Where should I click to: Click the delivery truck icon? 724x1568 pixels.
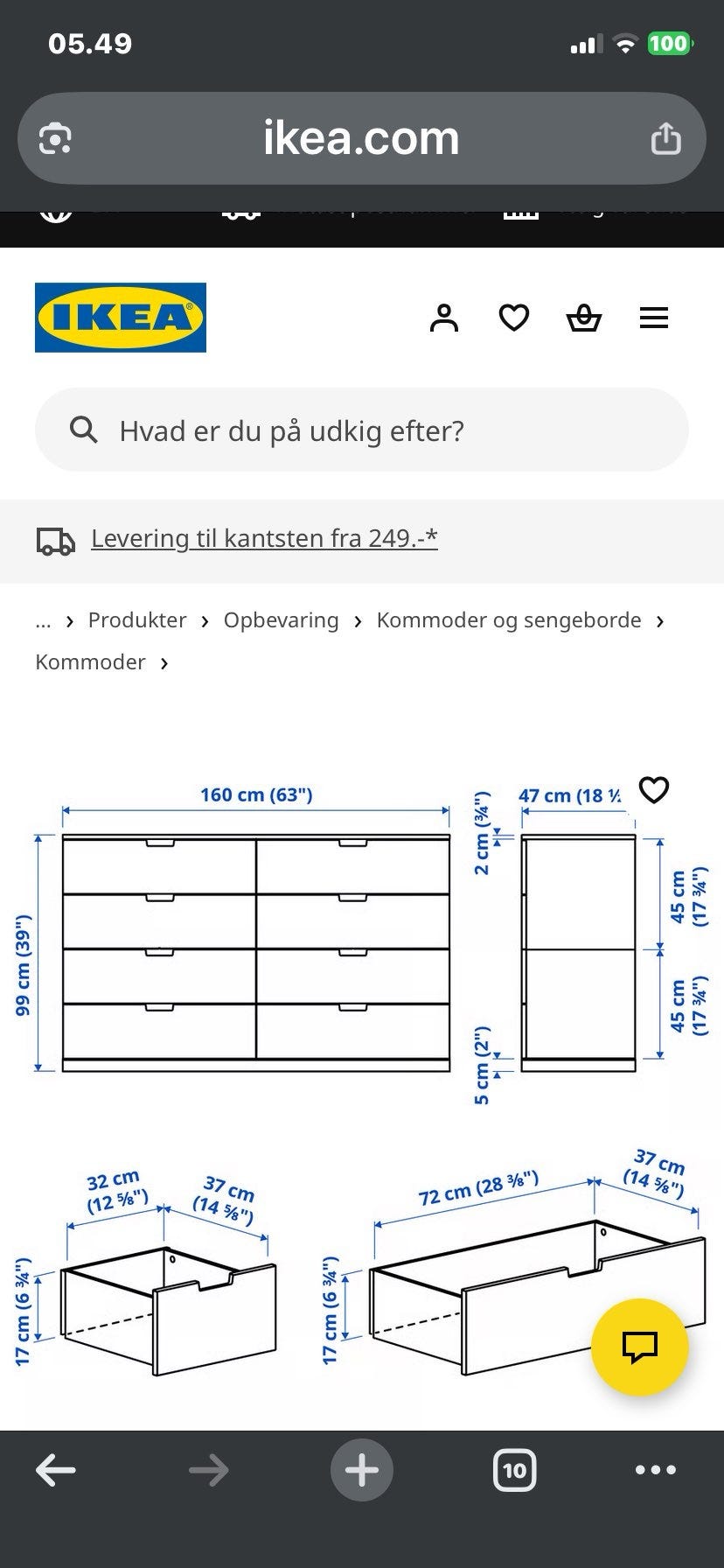pos(56,541)
